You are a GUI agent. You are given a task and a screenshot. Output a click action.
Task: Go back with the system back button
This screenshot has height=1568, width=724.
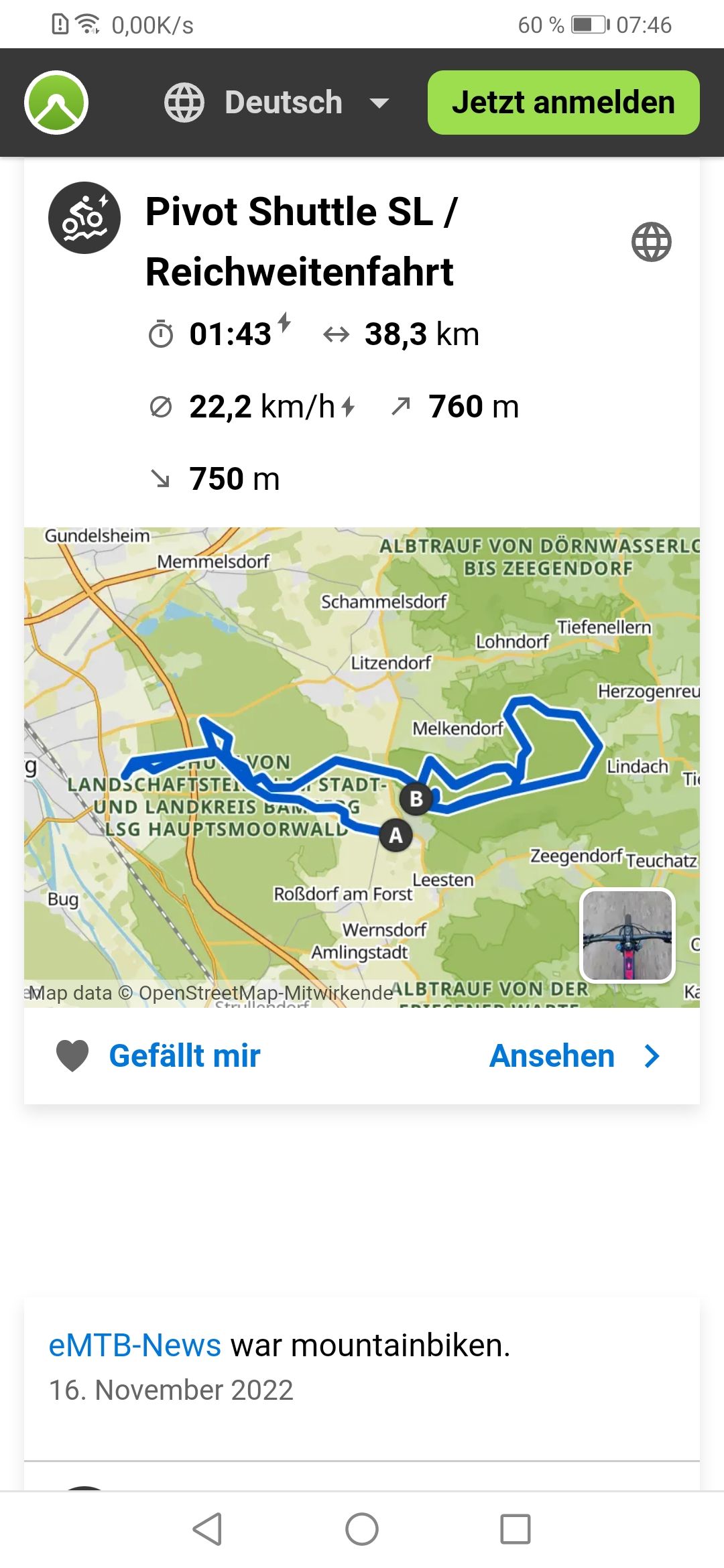tap(207, 1529)
